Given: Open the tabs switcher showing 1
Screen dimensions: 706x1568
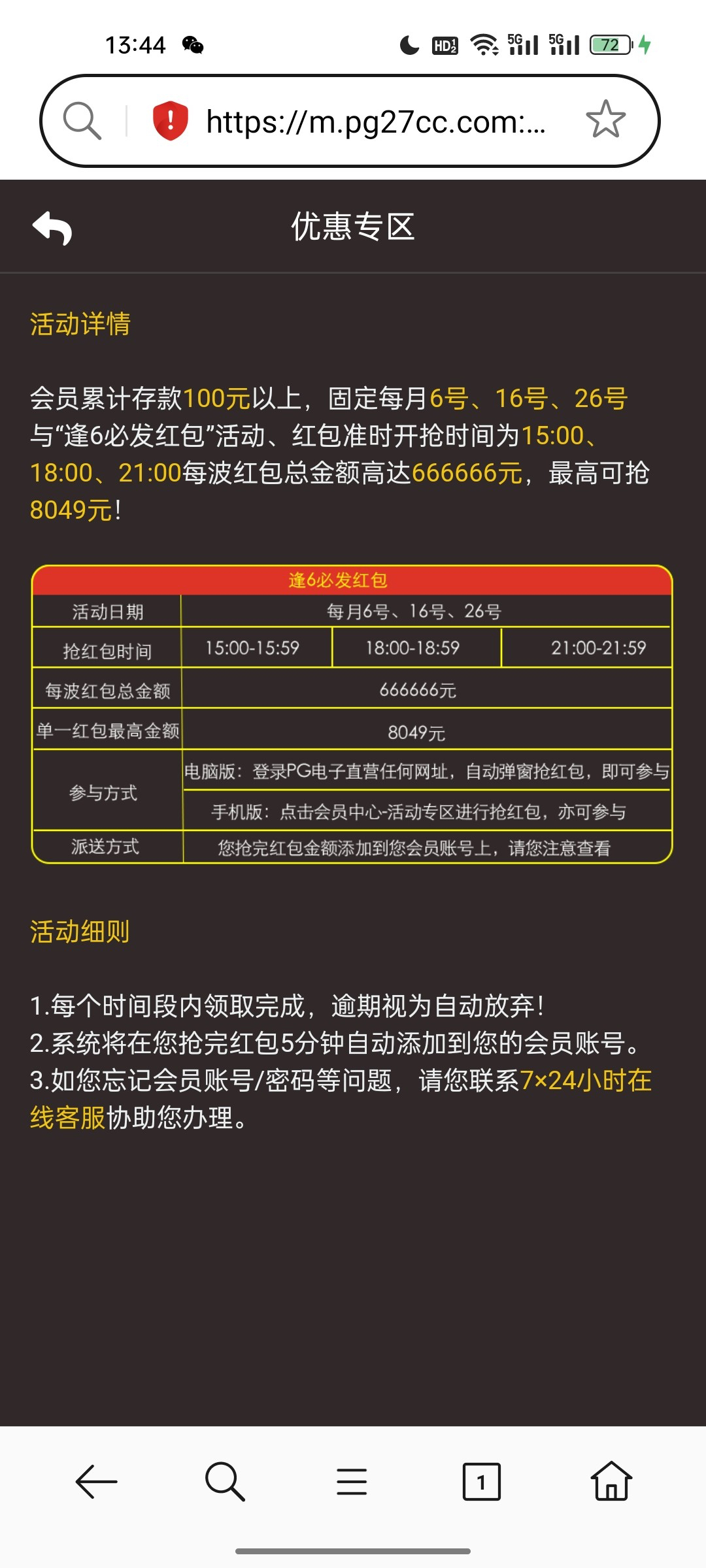Looking at the screenshot, I should pyautogui.click(x=481, y=1481).
